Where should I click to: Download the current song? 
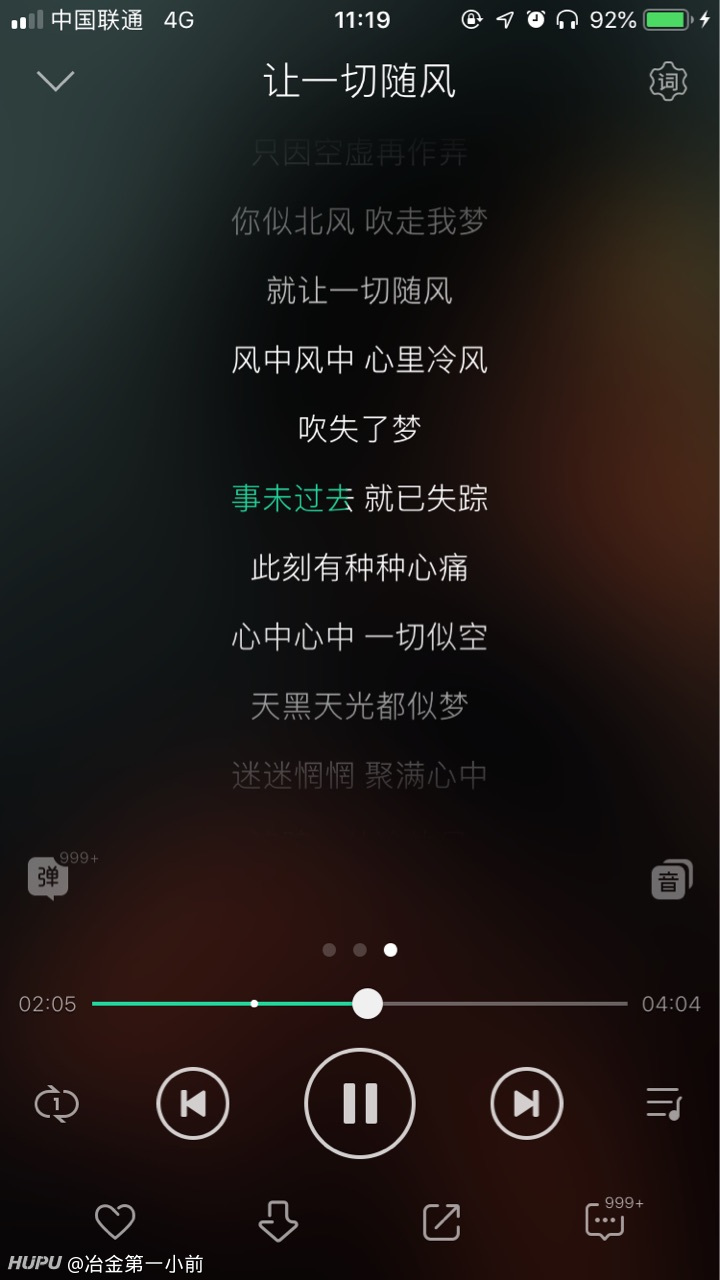pyautogui.click(x=278, y=1221)
